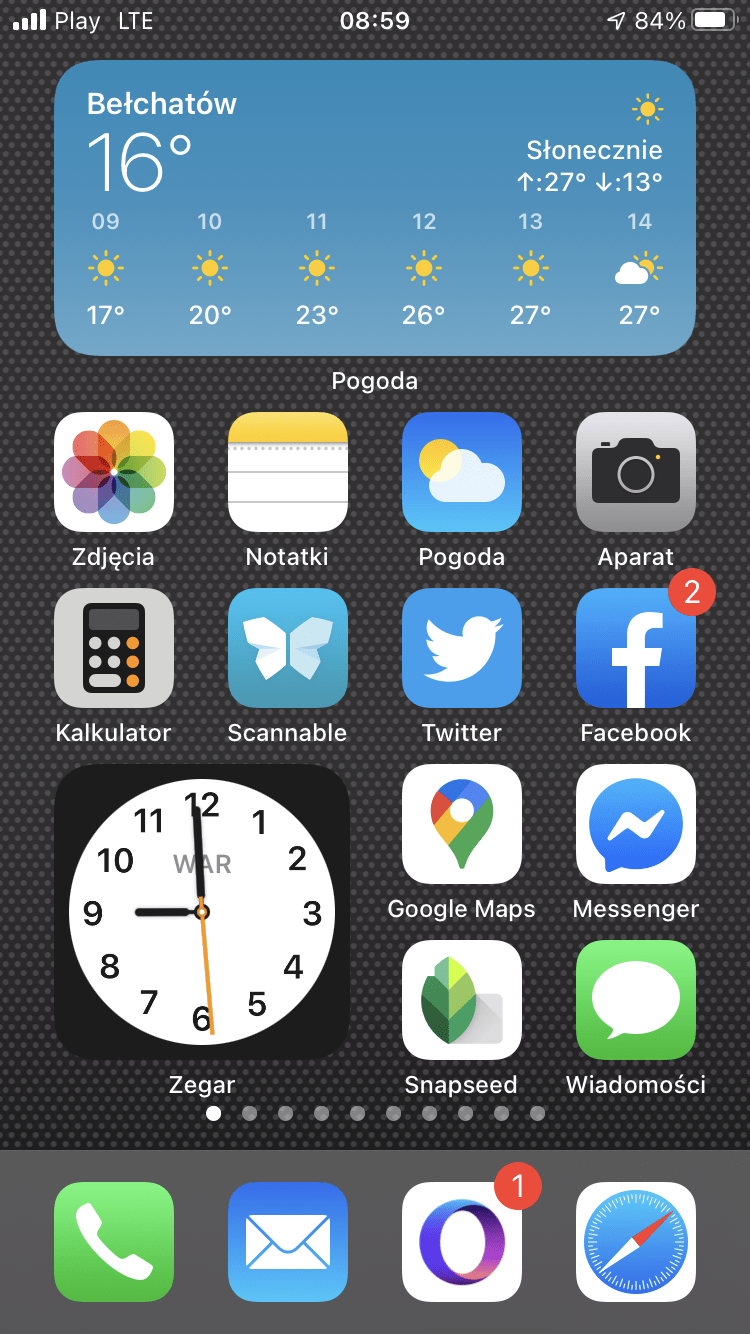Launch the Aparat camera app
The image size is (750, 1334).
pos(636,472)
